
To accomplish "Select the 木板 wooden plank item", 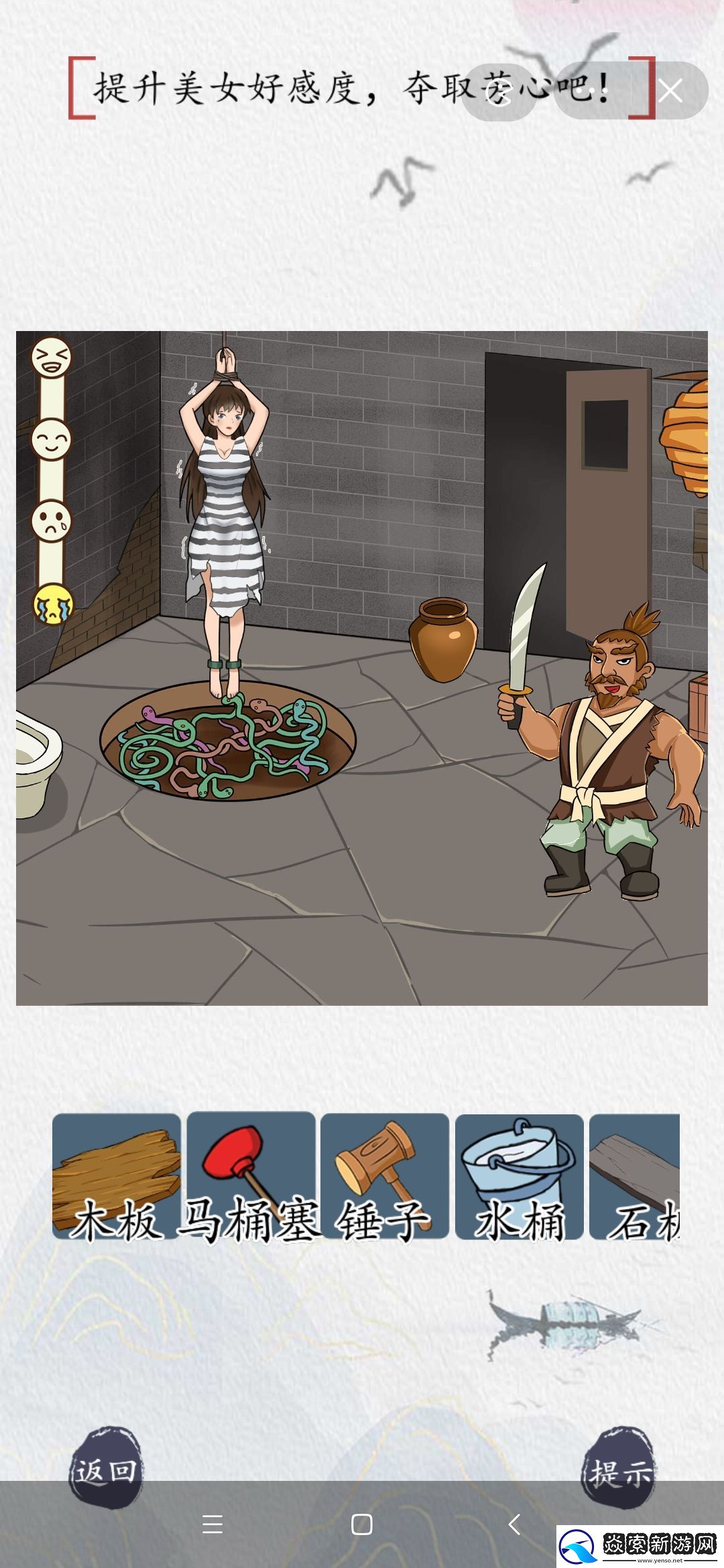I will (117, 1176).
